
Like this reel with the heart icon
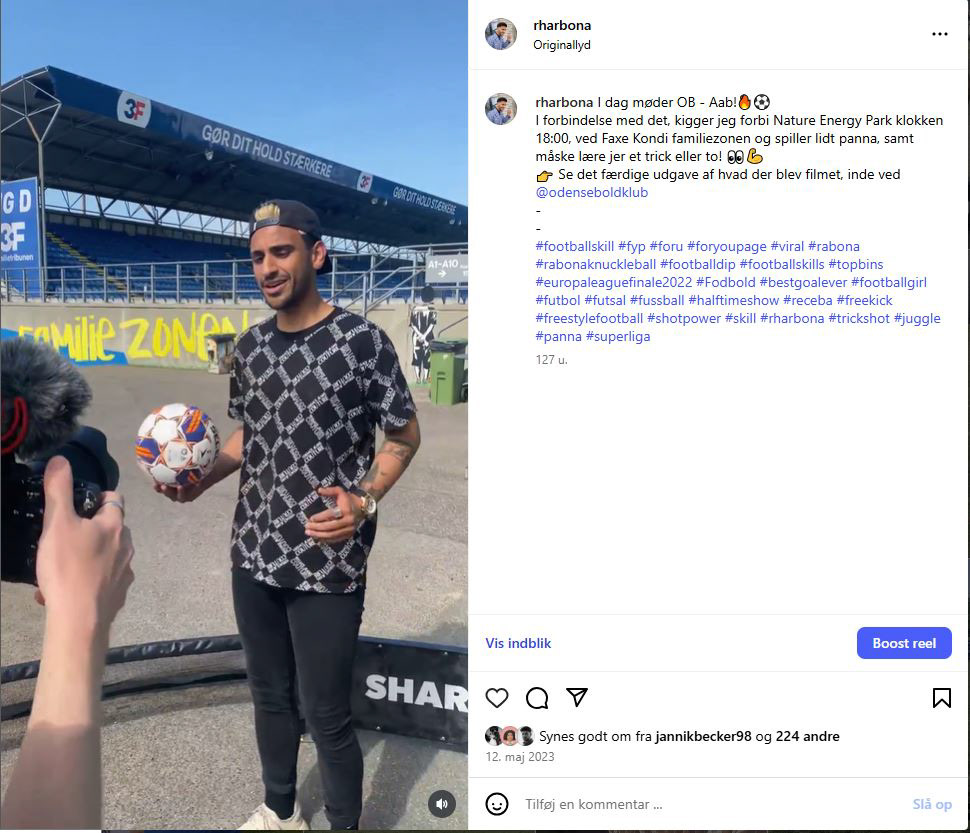click(x=497, y=698)
